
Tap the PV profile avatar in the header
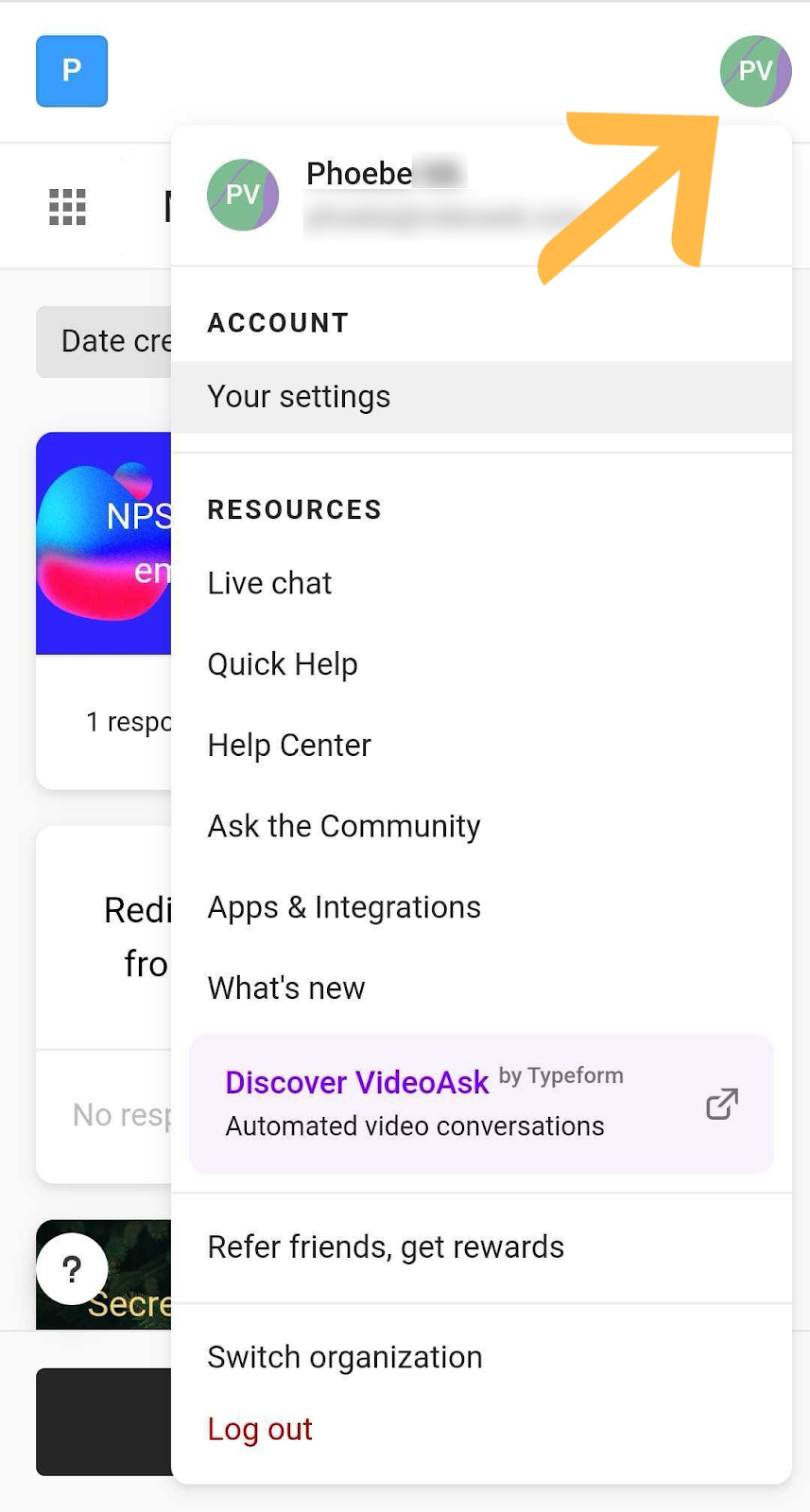pyautogui.click(x=754, y=71)
